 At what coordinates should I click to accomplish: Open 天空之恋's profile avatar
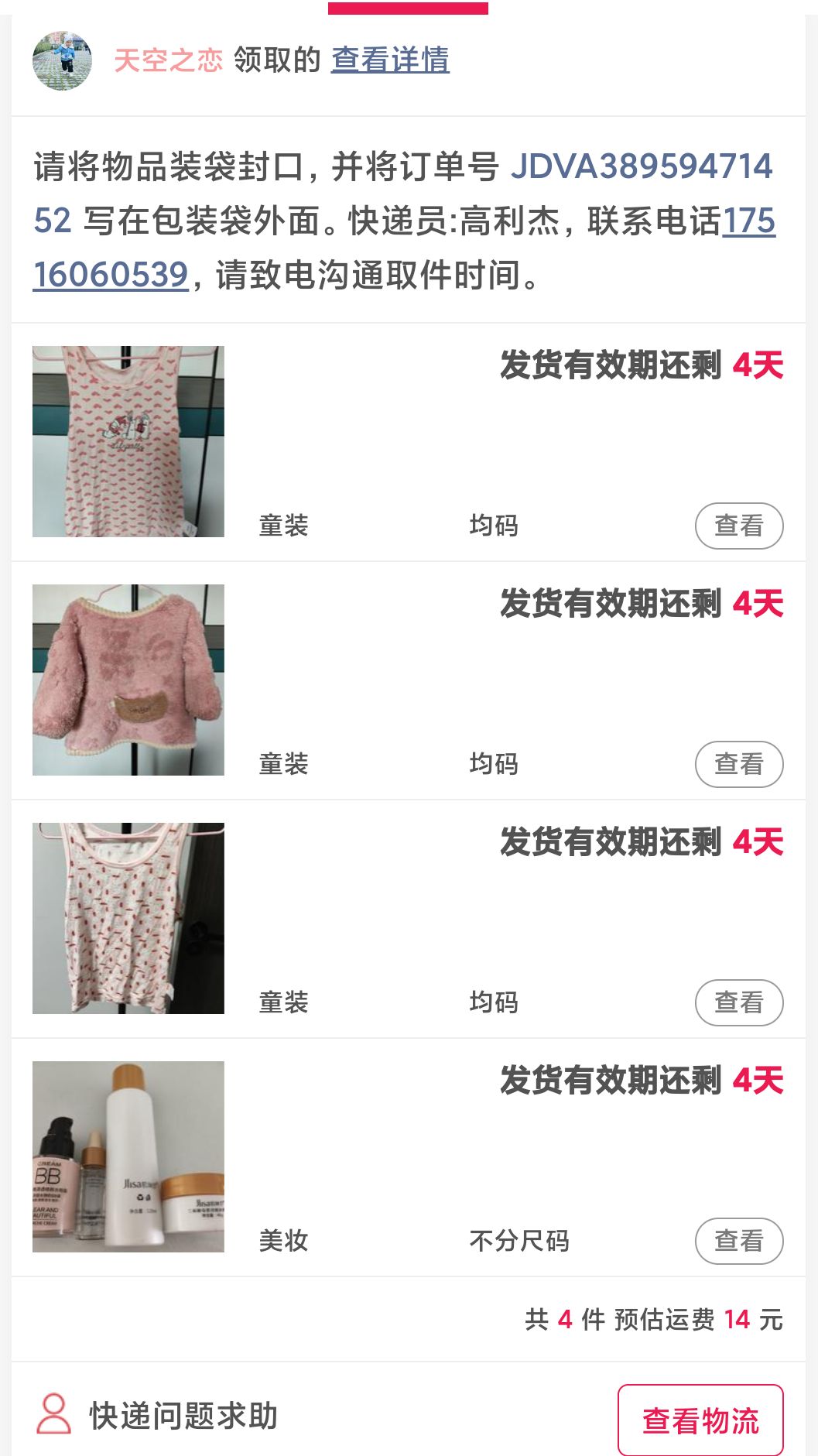62,61
